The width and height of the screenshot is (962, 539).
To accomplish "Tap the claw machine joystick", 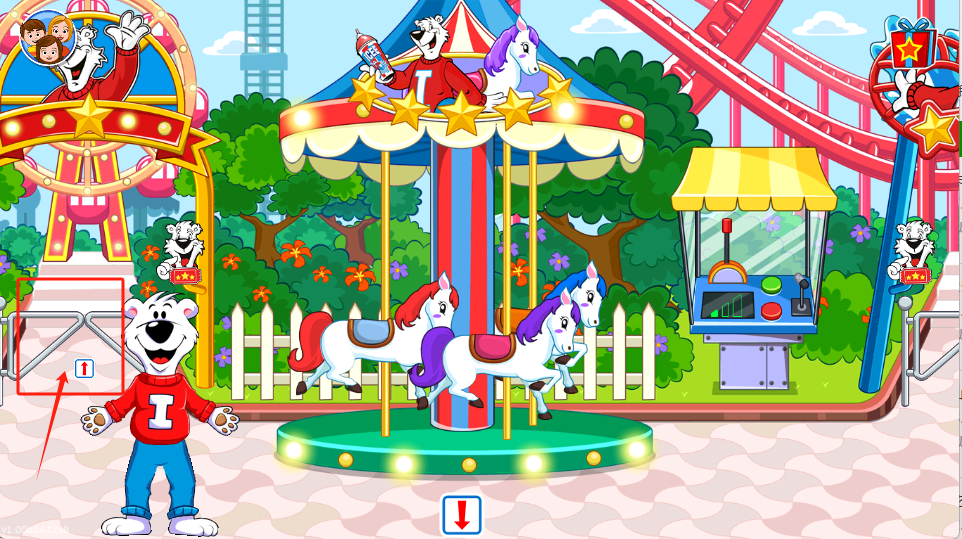I will [801, 291].
